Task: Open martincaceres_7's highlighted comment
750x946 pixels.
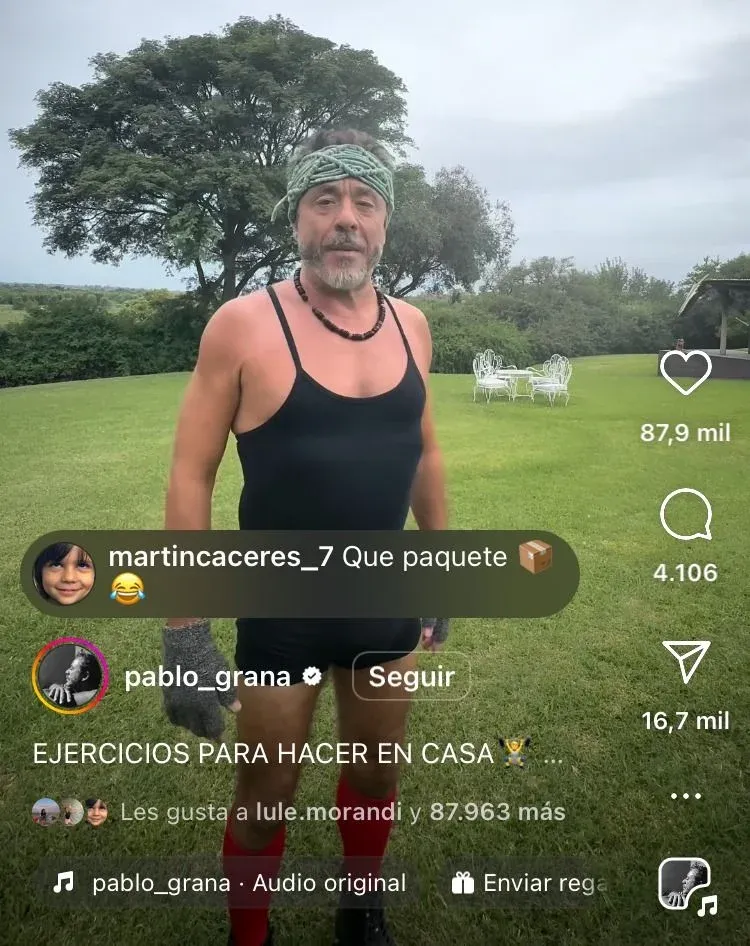Action: tap(300, 573)
